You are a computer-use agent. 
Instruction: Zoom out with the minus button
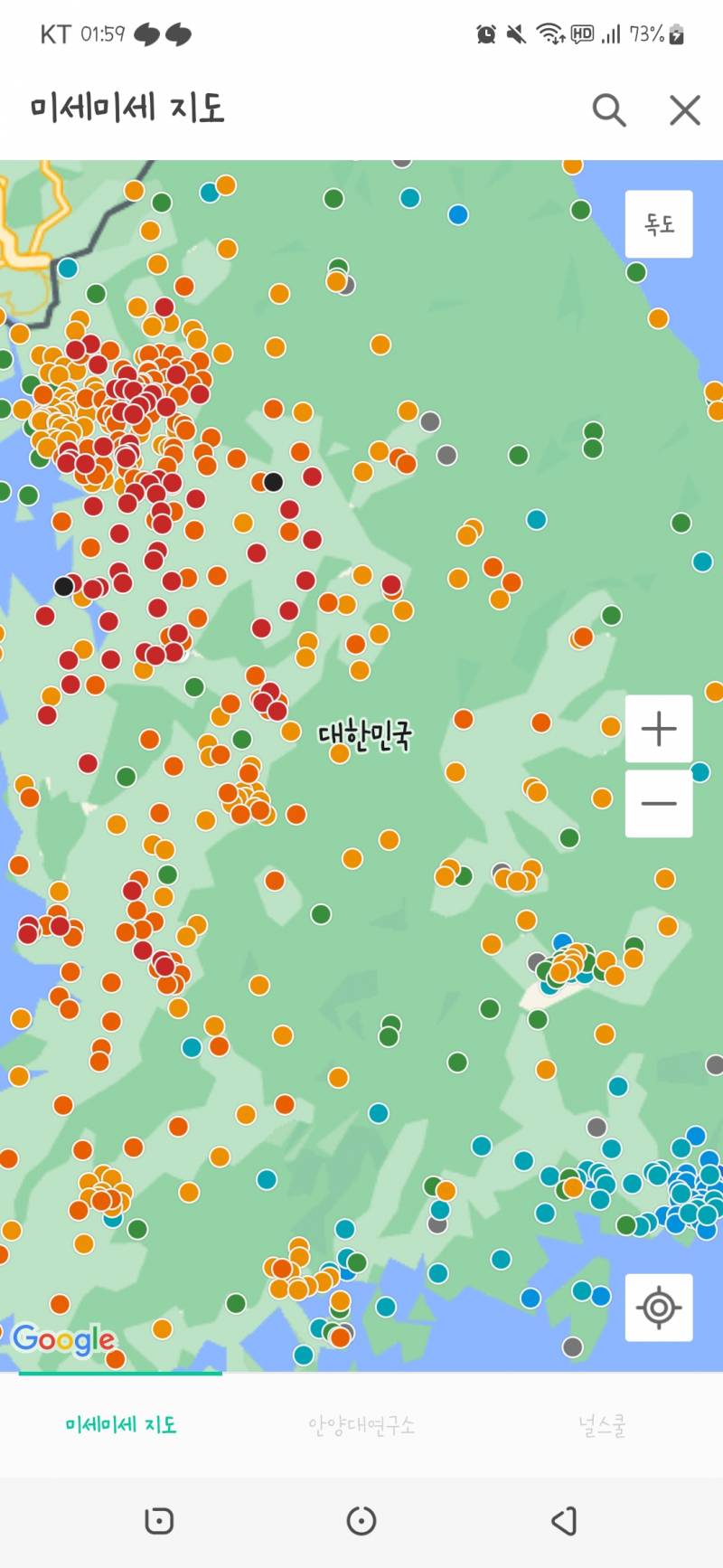tap(659, 803)
